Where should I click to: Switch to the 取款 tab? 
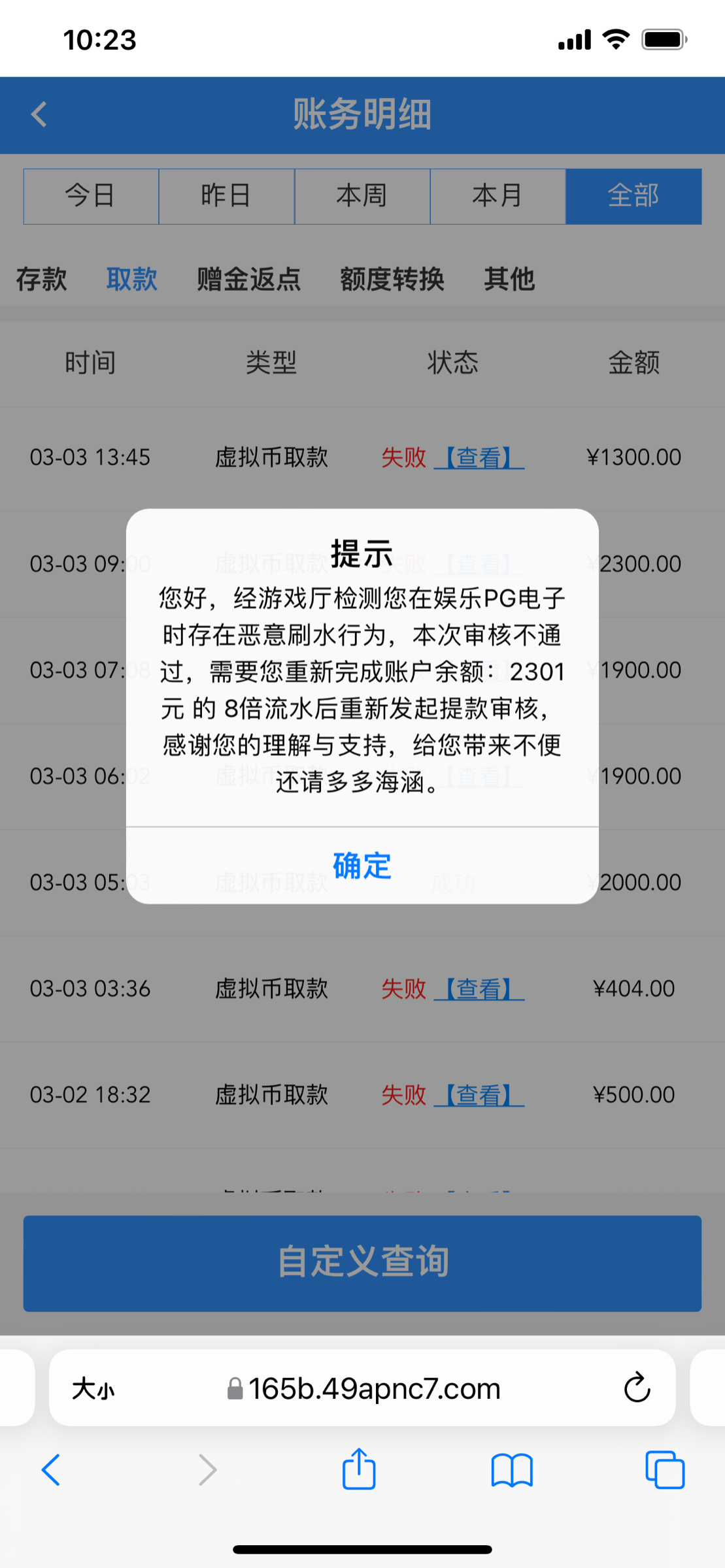click(x=131, y=279)
